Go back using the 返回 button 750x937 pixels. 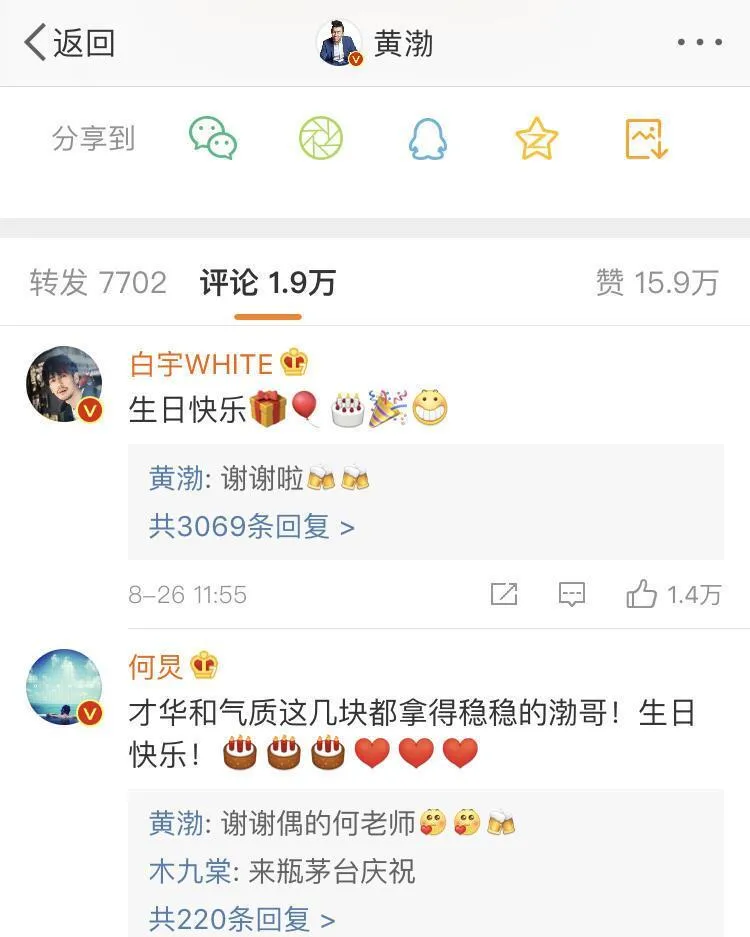pyautogui.click(x=70, y=43)
